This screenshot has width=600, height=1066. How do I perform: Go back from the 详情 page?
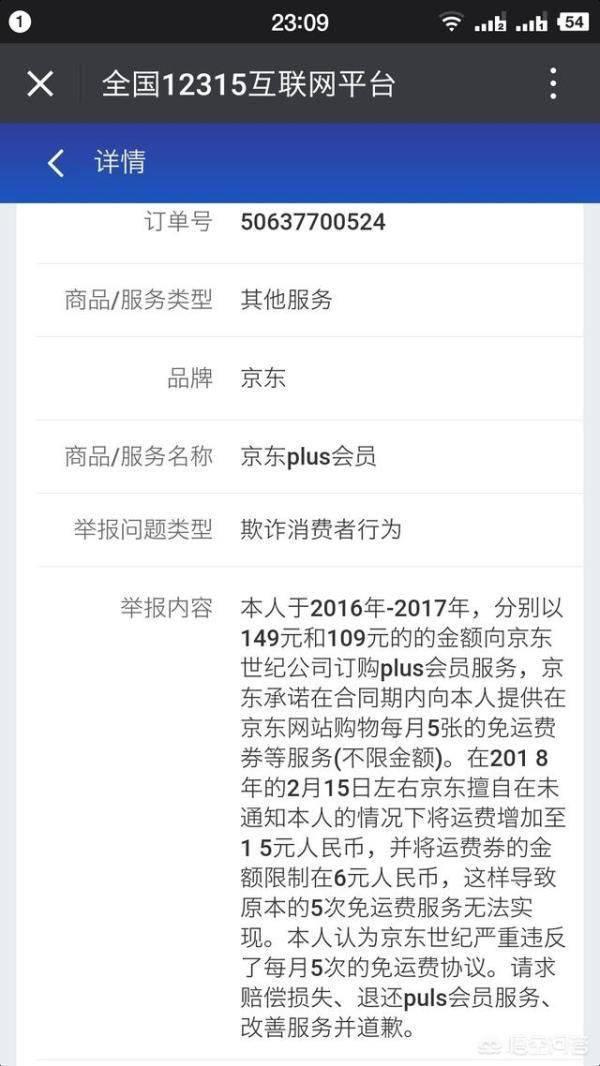56,163
